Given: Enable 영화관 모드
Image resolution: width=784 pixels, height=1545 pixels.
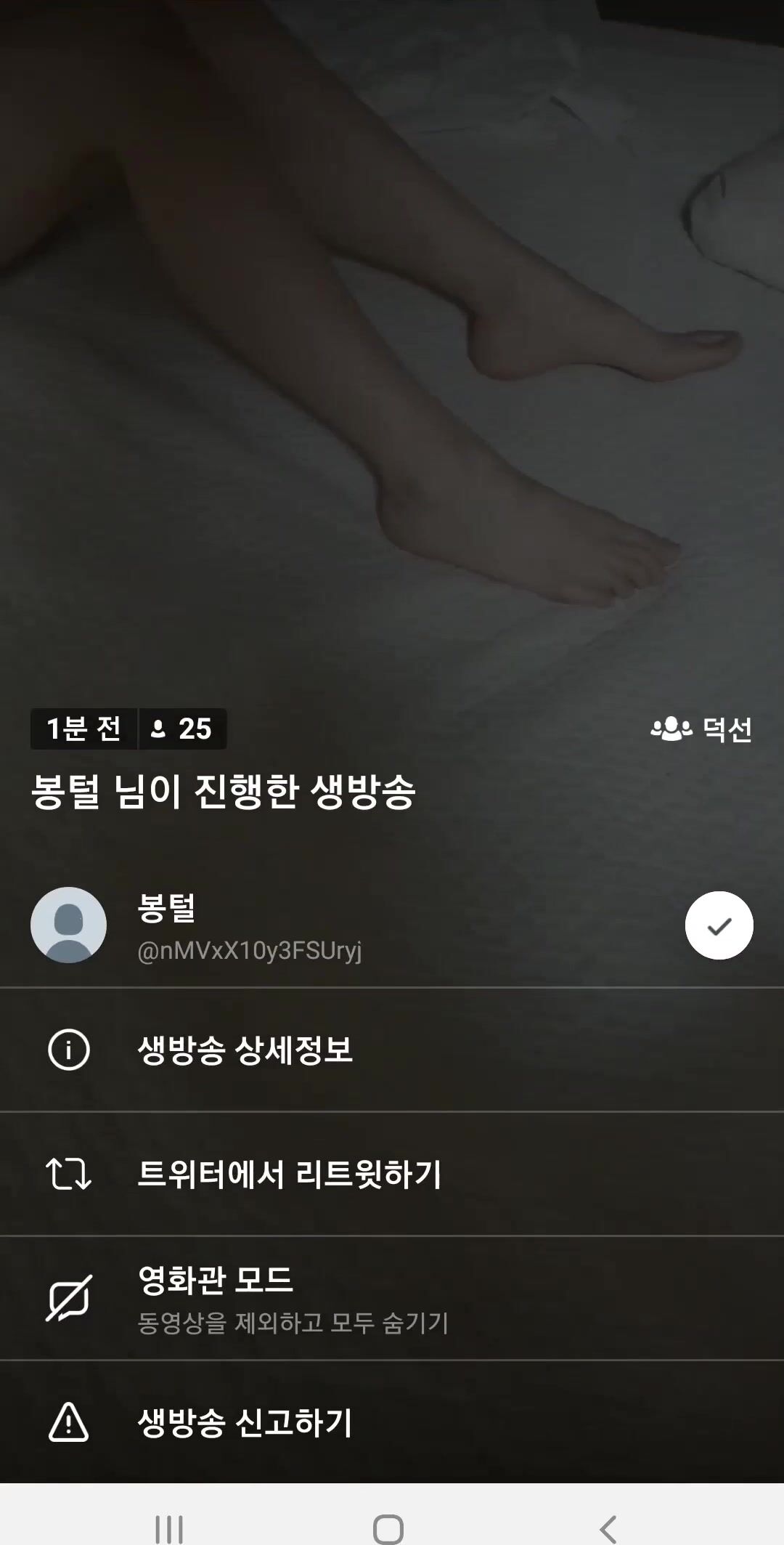Looking at the screenshot, I should [392, 1298].
